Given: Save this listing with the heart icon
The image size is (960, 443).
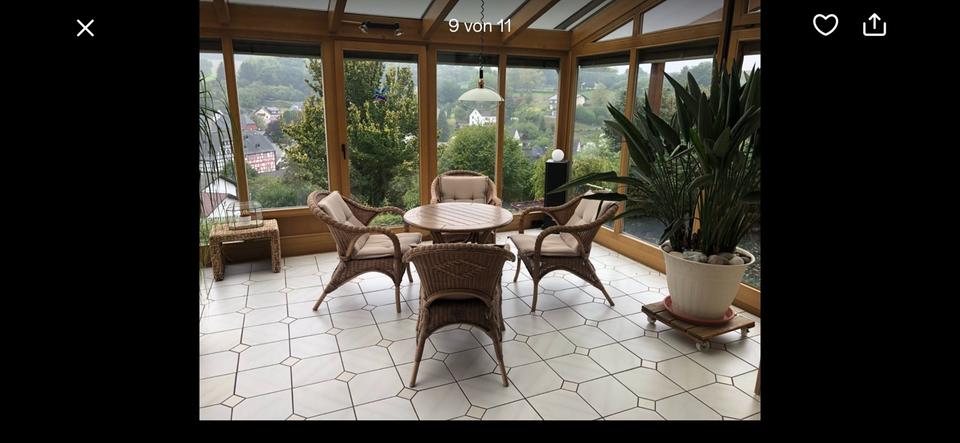Looking at the screenshot, I should pyautogui.click(x=825, y=25).
